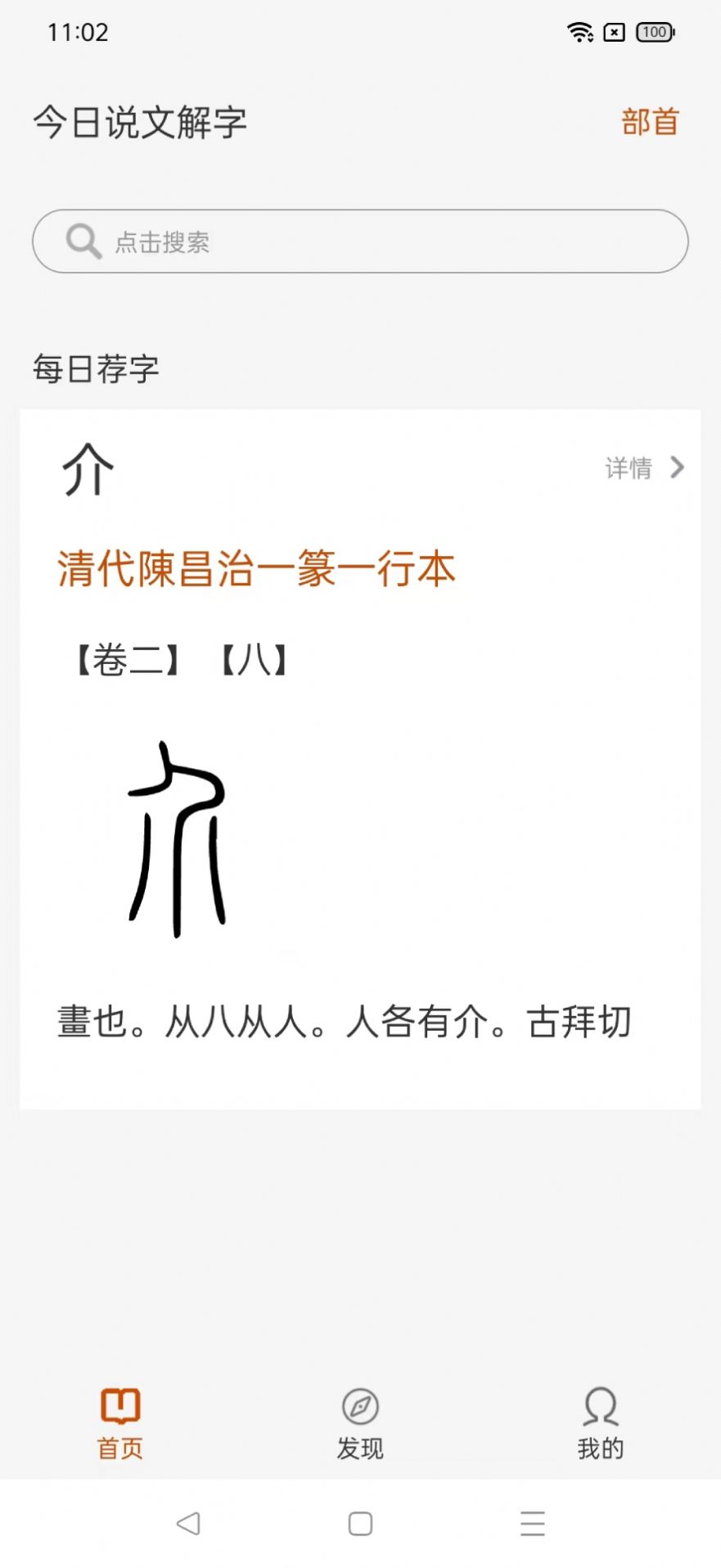Open 清代陳昌治一篆一行本 edition link
This screenshot has height=1568, width=721.
(x=255, y=568)
